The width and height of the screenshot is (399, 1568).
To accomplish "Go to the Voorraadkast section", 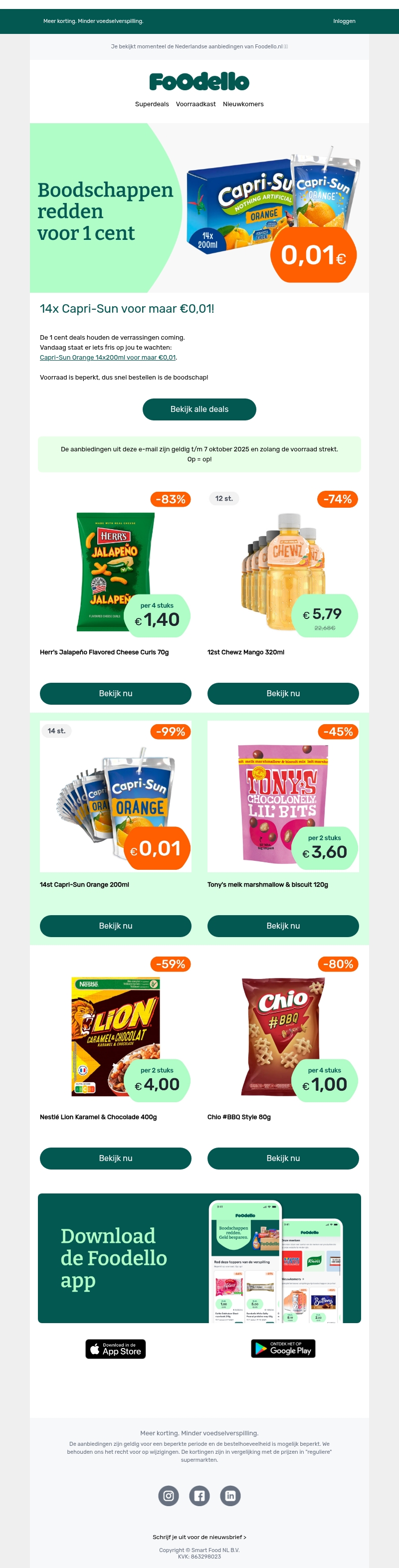I will [196, 104].
